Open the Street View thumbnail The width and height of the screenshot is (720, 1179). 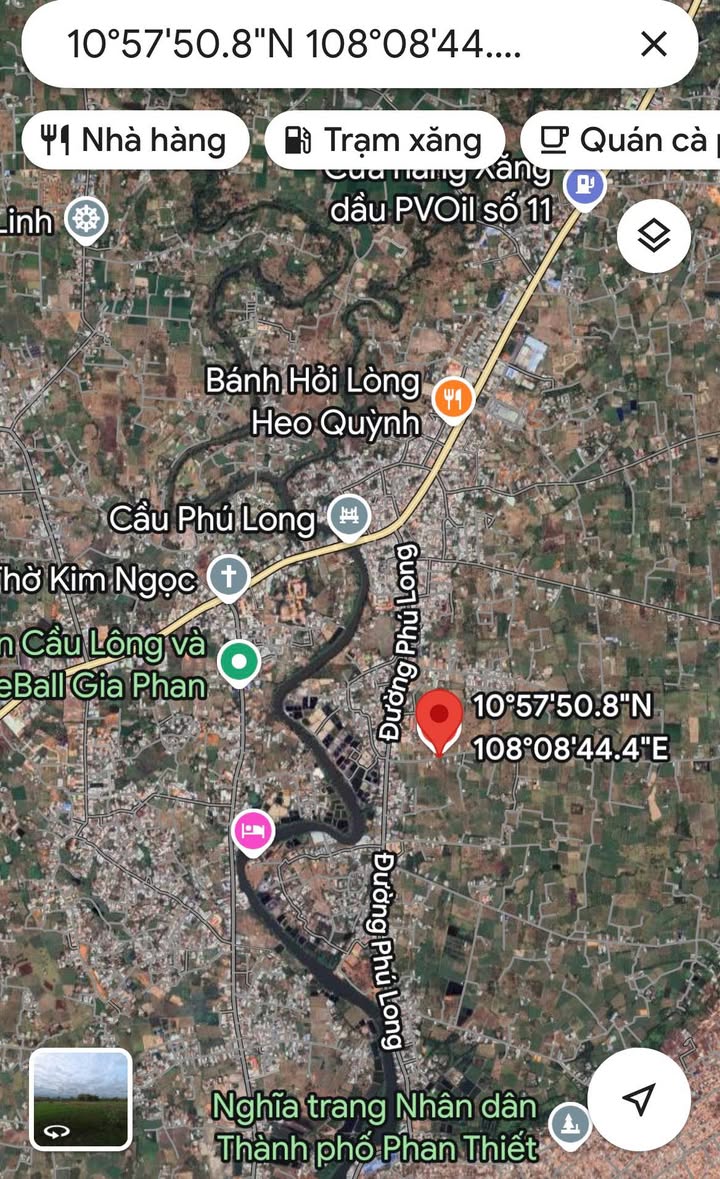(80, 1098)
